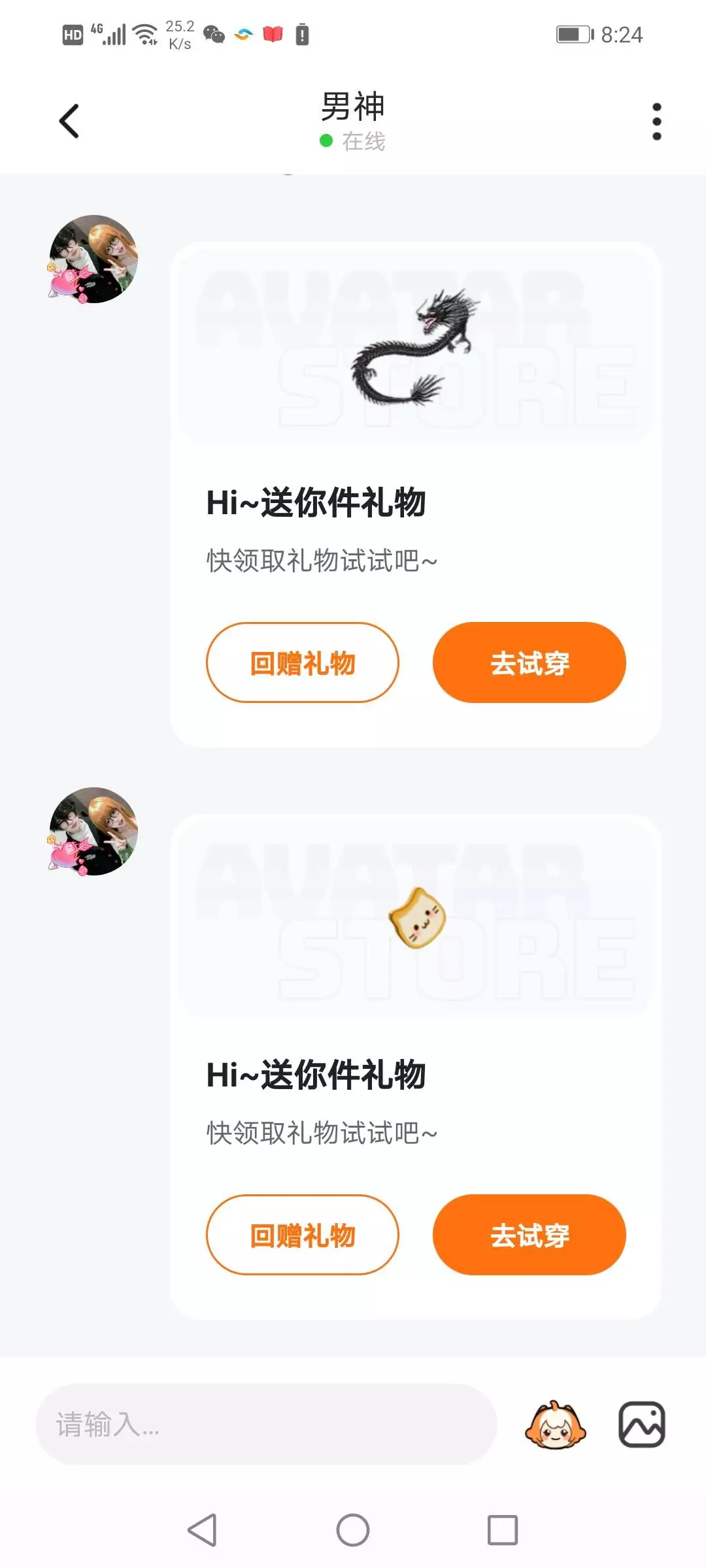
Task: Tap 回赠礼物 on the dragon gift card
Action: tap(302, 662)
